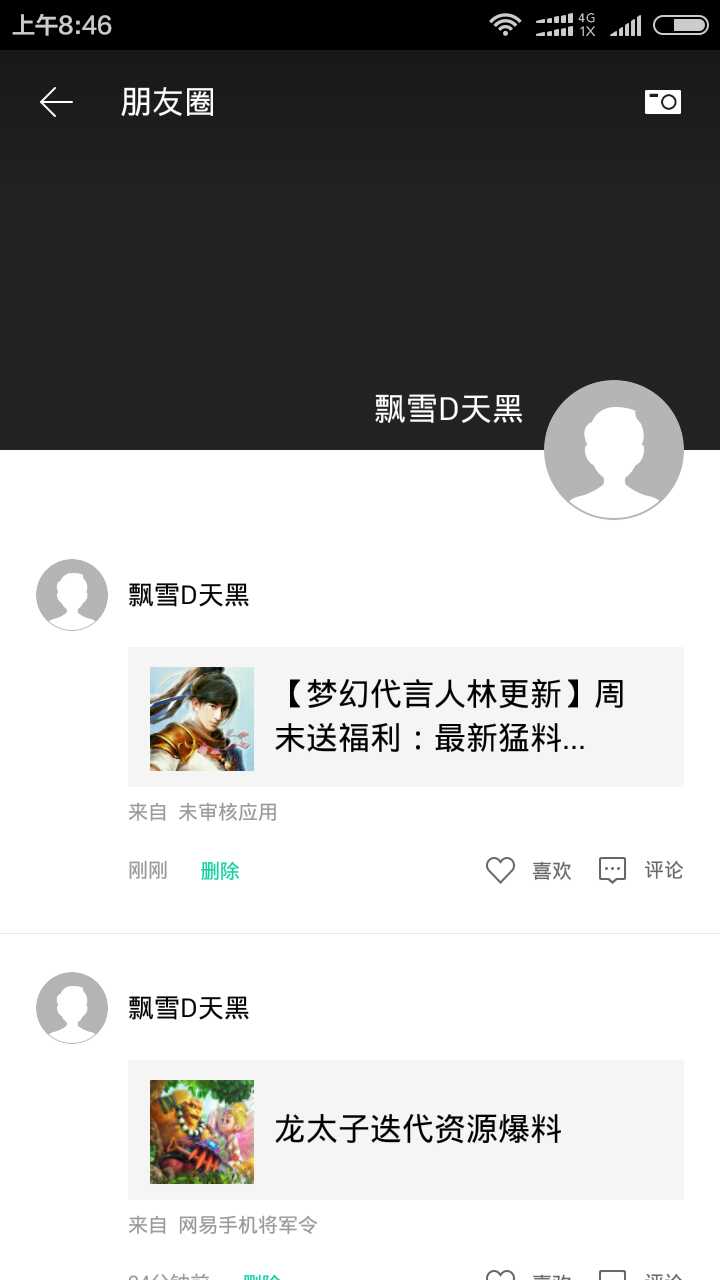720x1280 pixels.
Task: Delete the post shared just now
Action: [x=220, y=871]
